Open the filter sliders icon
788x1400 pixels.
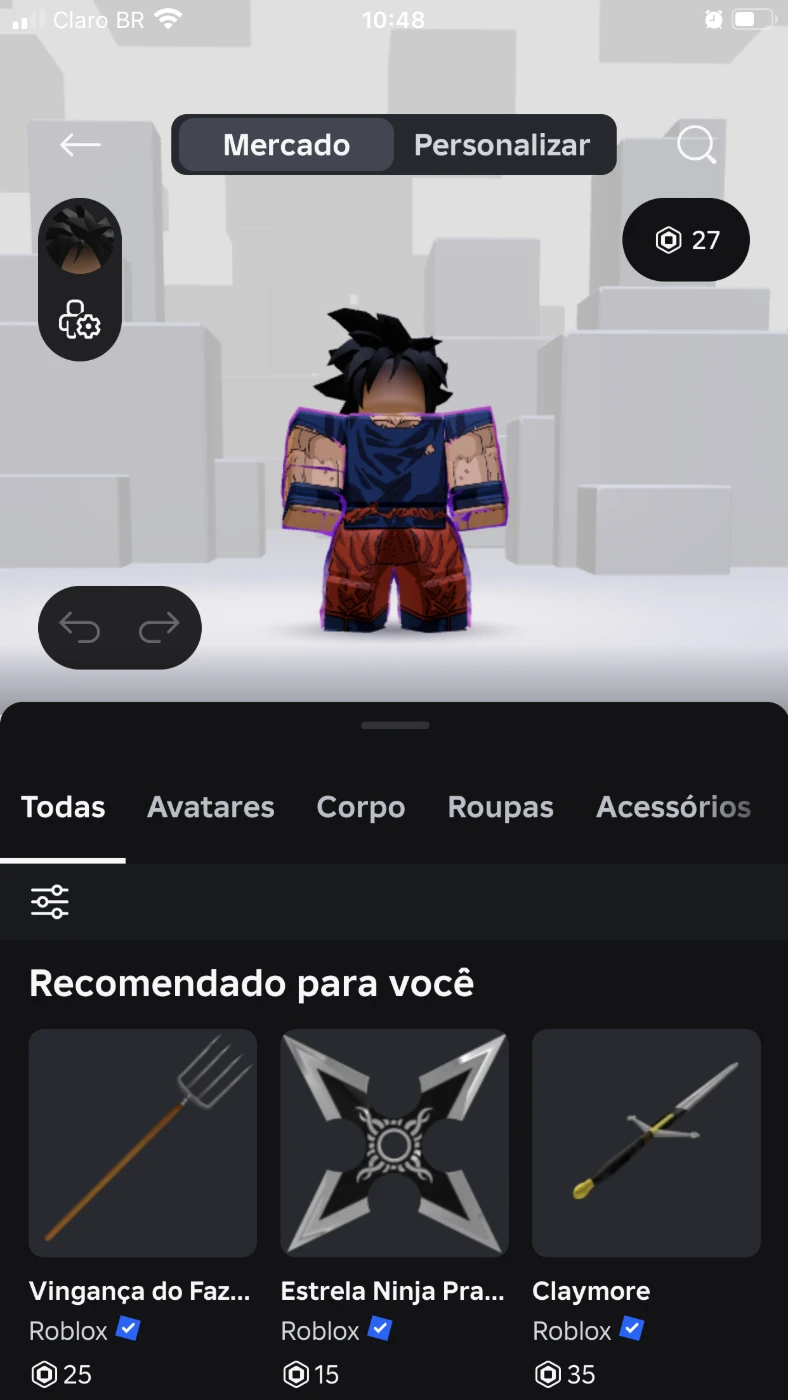pos(50,902)
